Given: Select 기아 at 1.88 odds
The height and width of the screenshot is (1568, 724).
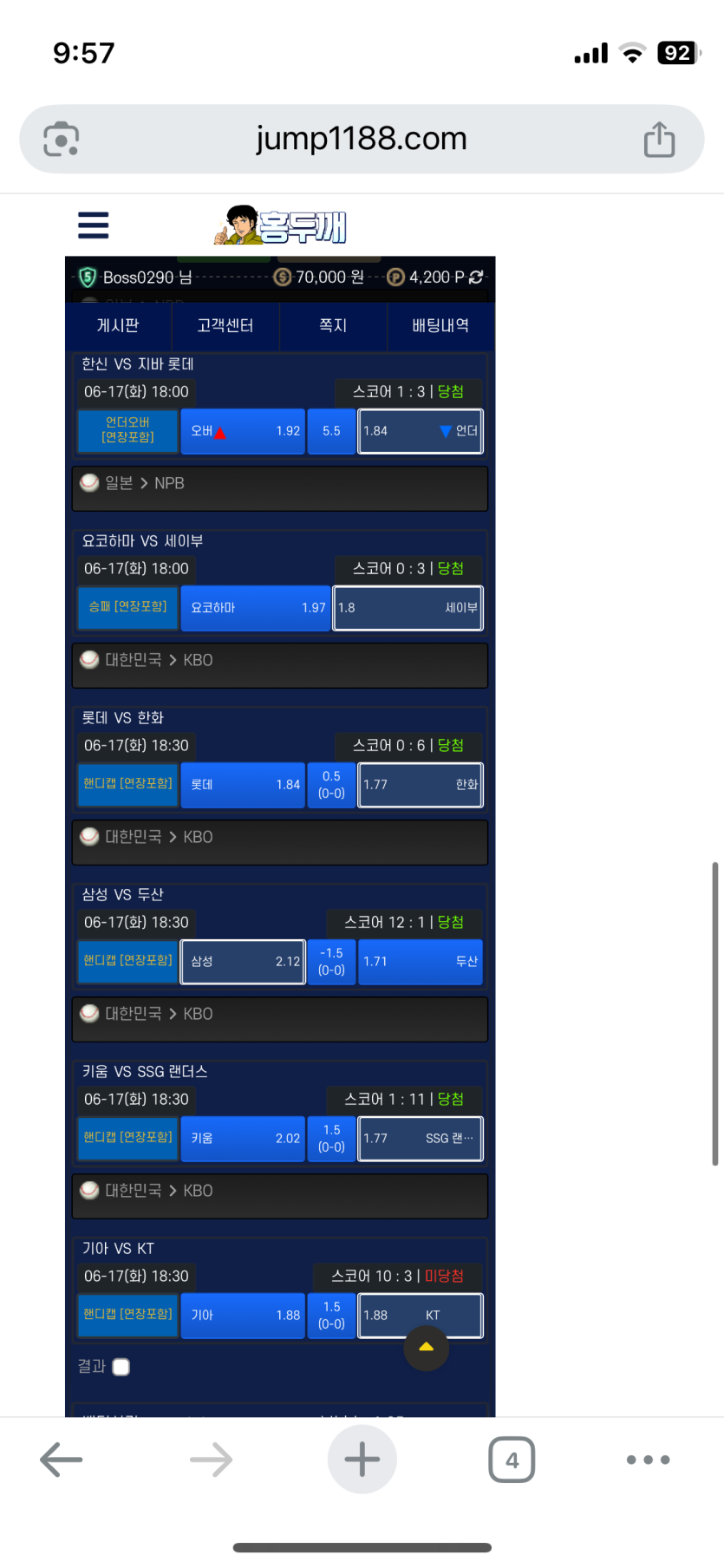Looking at the screenshot, I should click(x=243, y=1316).
